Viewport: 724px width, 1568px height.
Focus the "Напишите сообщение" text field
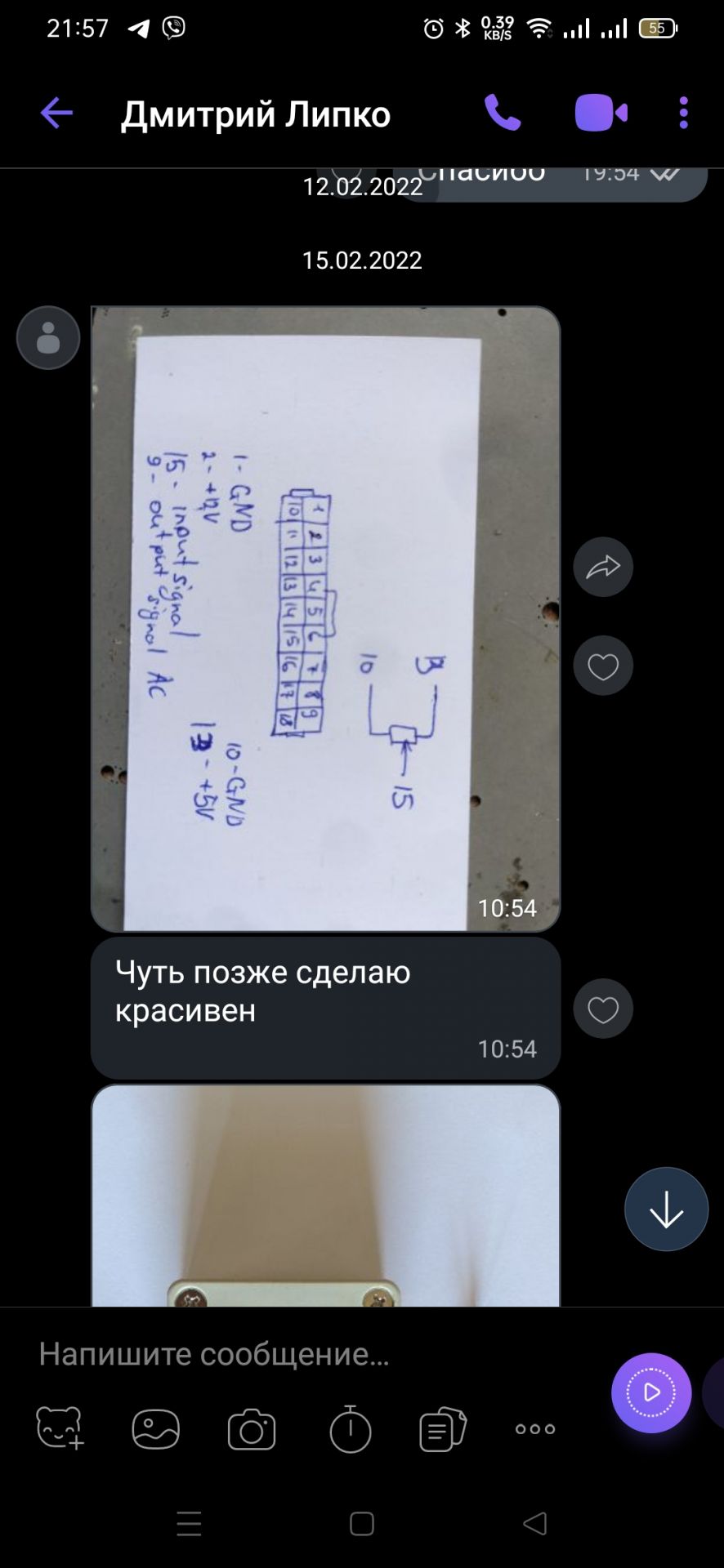(x=311, y=1354)
